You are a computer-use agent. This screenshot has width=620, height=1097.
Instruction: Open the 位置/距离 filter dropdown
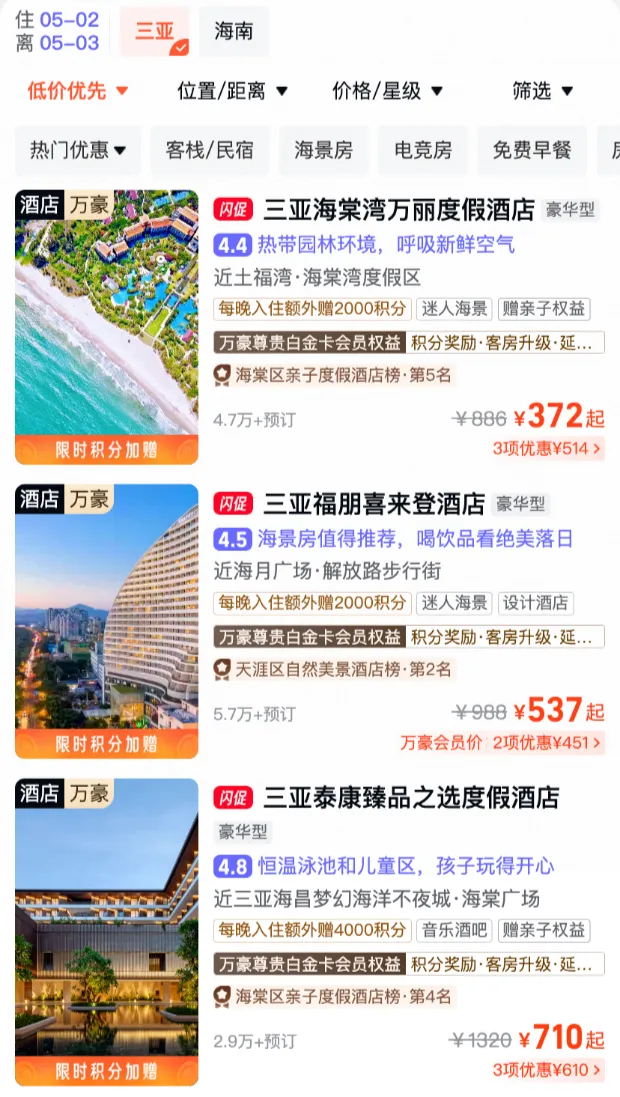232,91
